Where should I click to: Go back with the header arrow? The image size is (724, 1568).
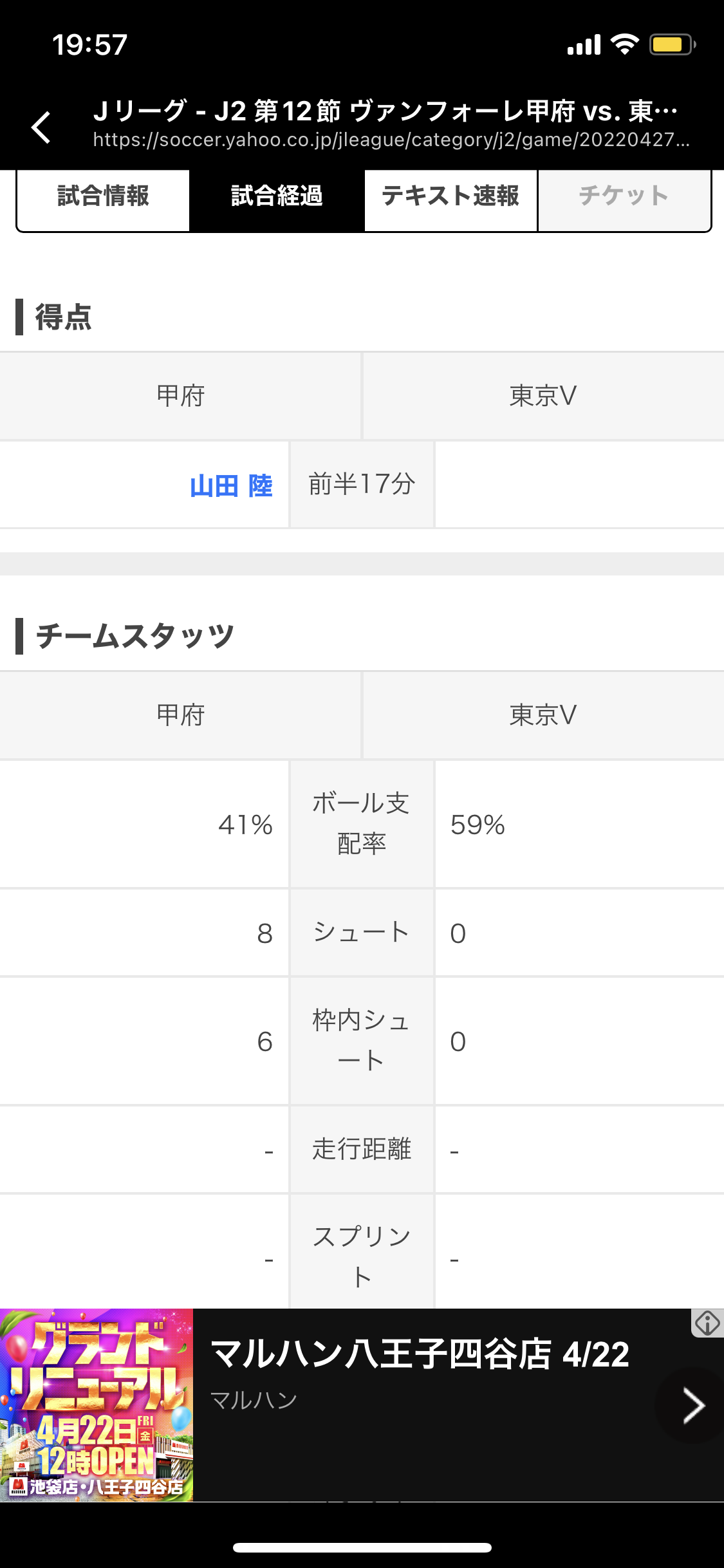click(41, 127)
